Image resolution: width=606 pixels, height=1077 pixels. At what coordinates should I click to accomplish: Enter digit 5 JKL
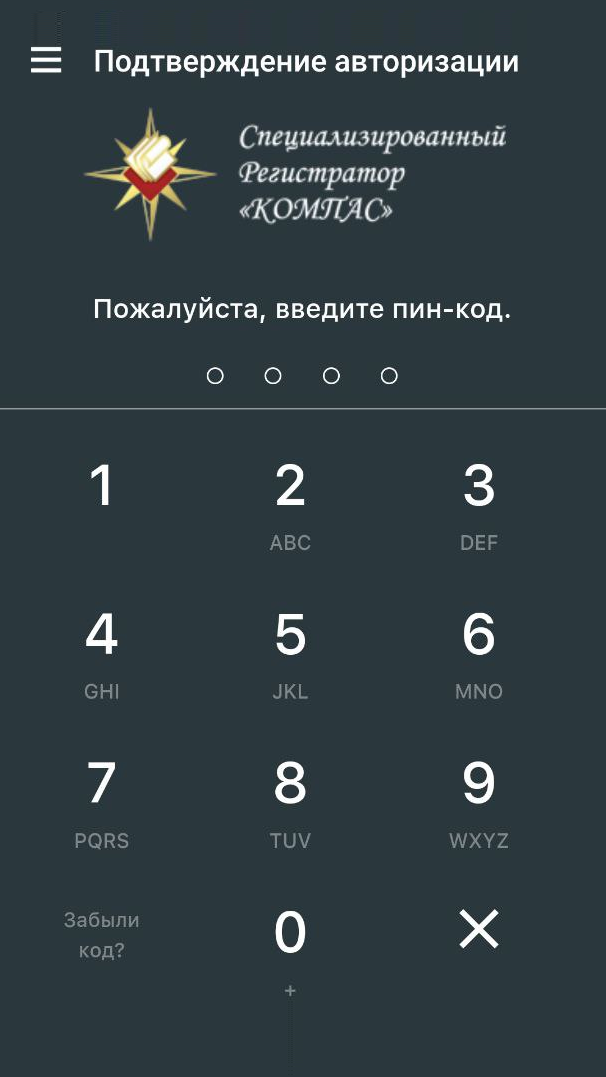point(290,656)
